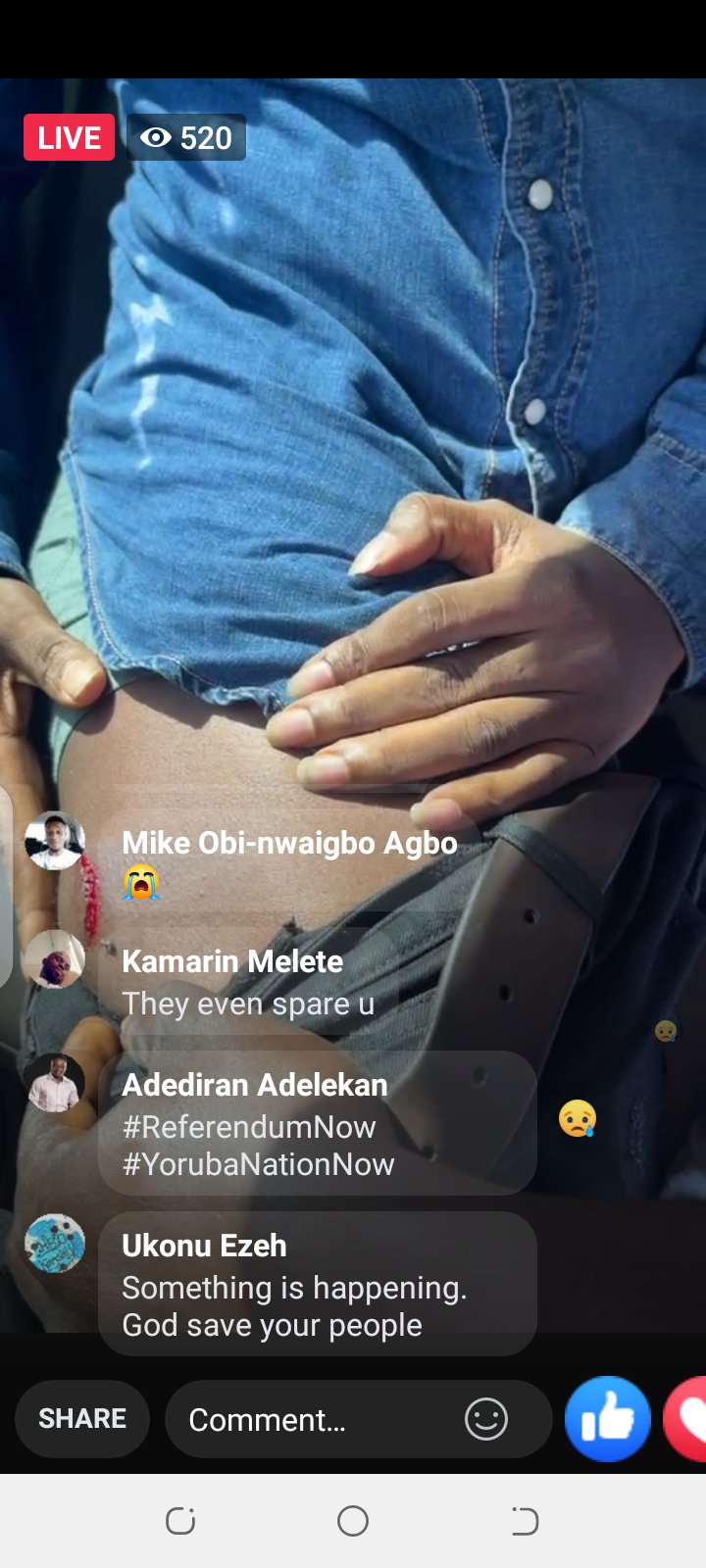The height and width of the screenshot is (1568, 706).
Task: Send a thumbs-up Like reaction
Action: click(608, 1418)
